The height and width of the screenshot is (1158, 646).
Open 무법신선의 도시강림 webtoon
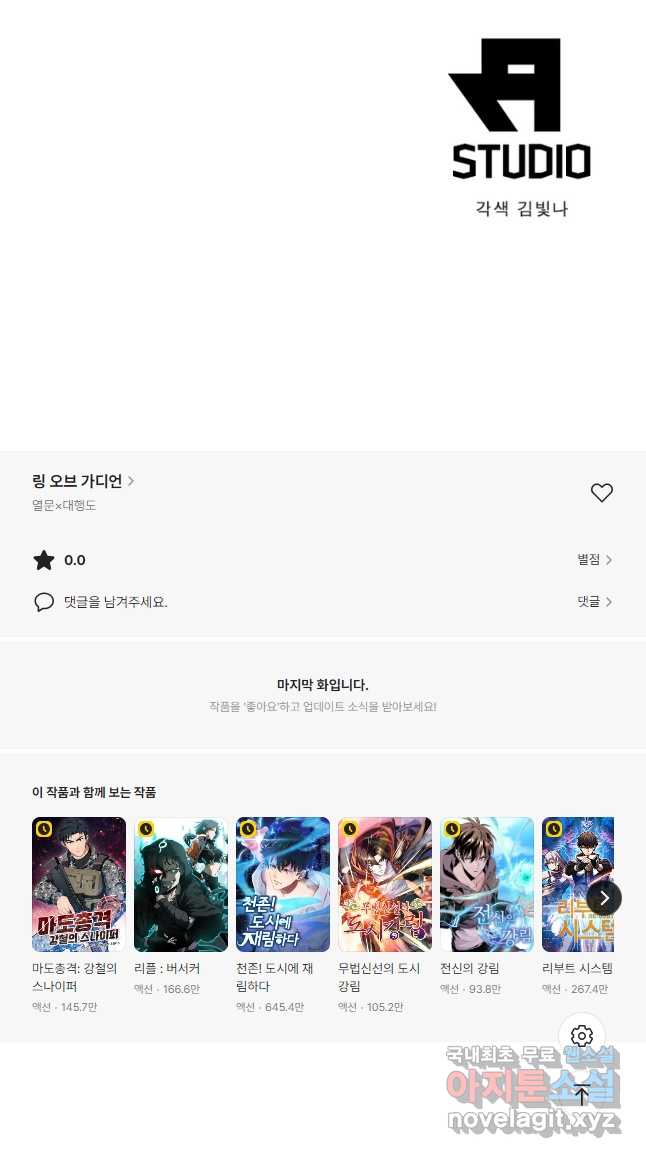(x=385, y=885)
